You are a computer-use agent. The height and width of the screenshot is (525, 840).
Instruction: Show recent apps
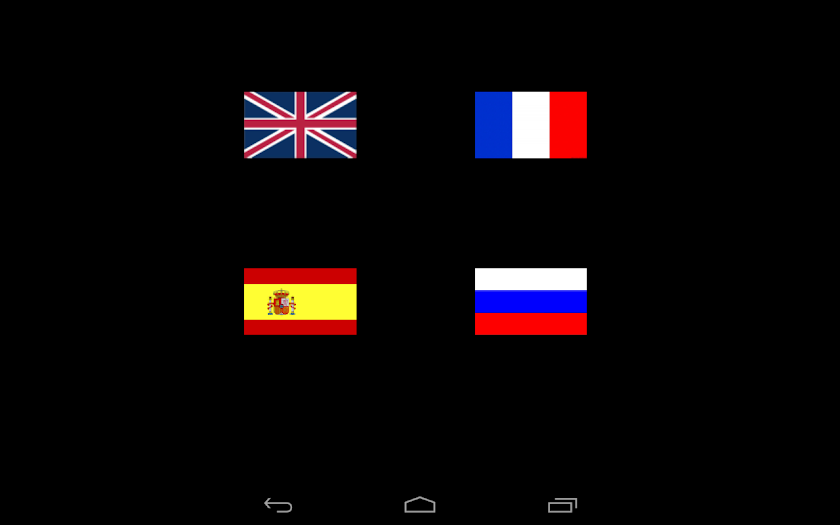[562, 505]
